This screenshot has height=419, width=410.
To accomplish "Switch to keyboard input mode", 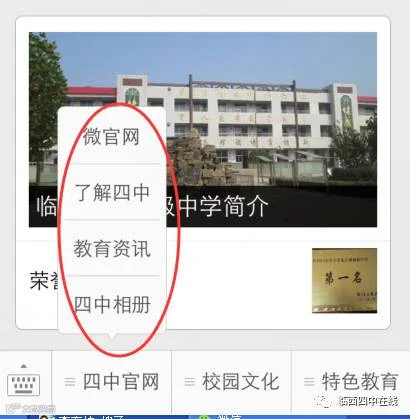I will click(x=24, y=382).
